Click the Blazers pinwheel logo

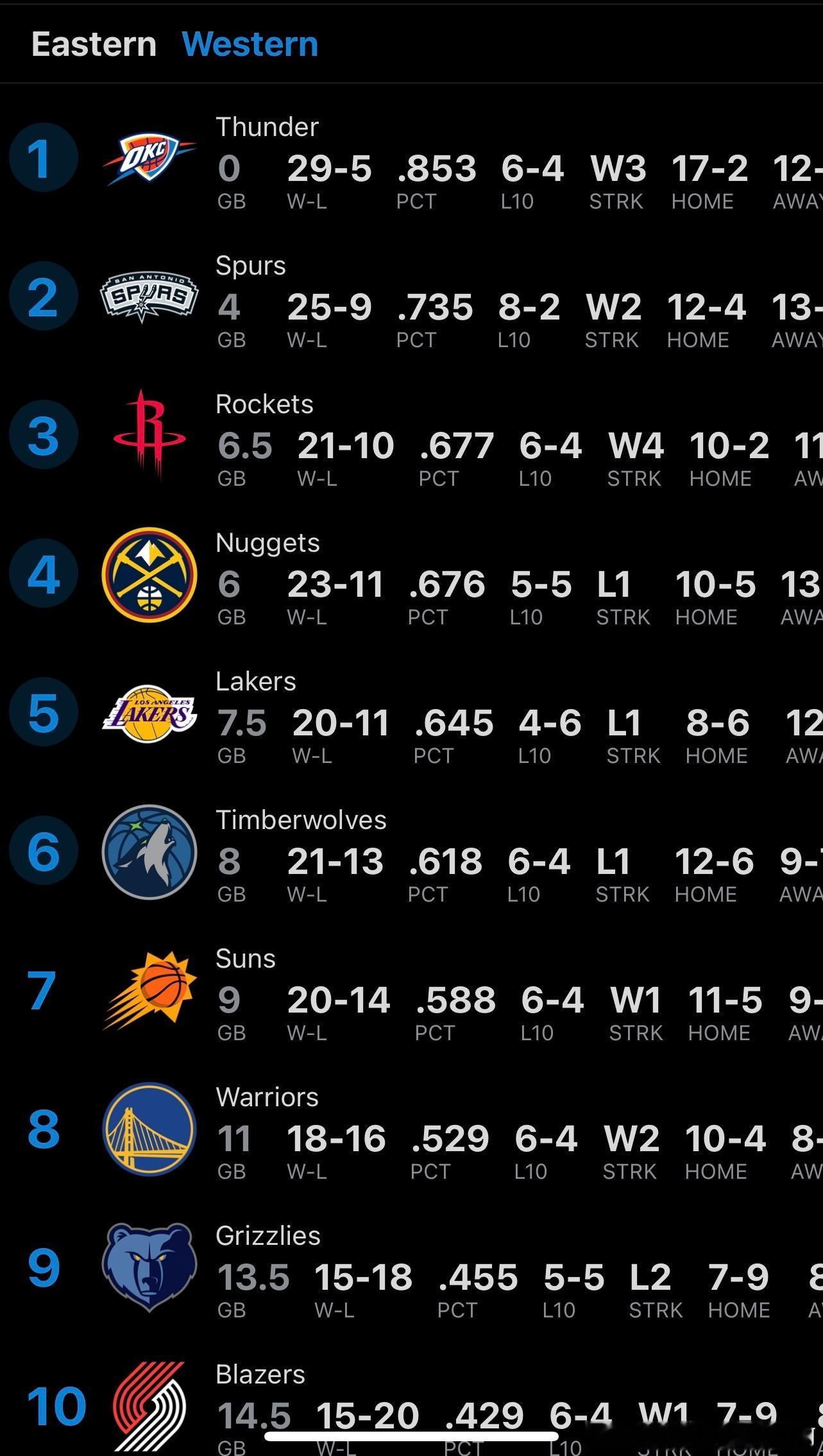coord(149,1405)
